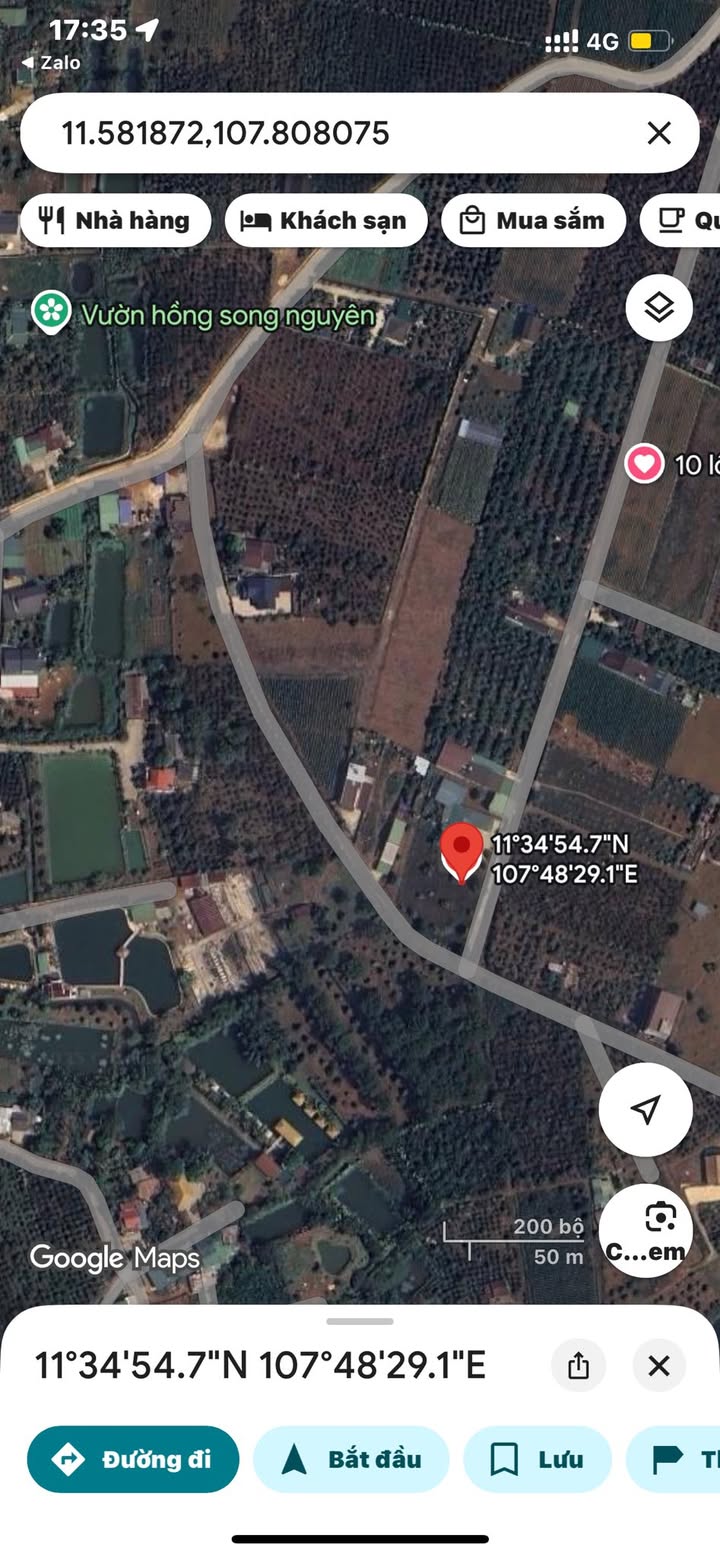Save the place with Lưu

pyautogui.click(x=537, y=1459)
